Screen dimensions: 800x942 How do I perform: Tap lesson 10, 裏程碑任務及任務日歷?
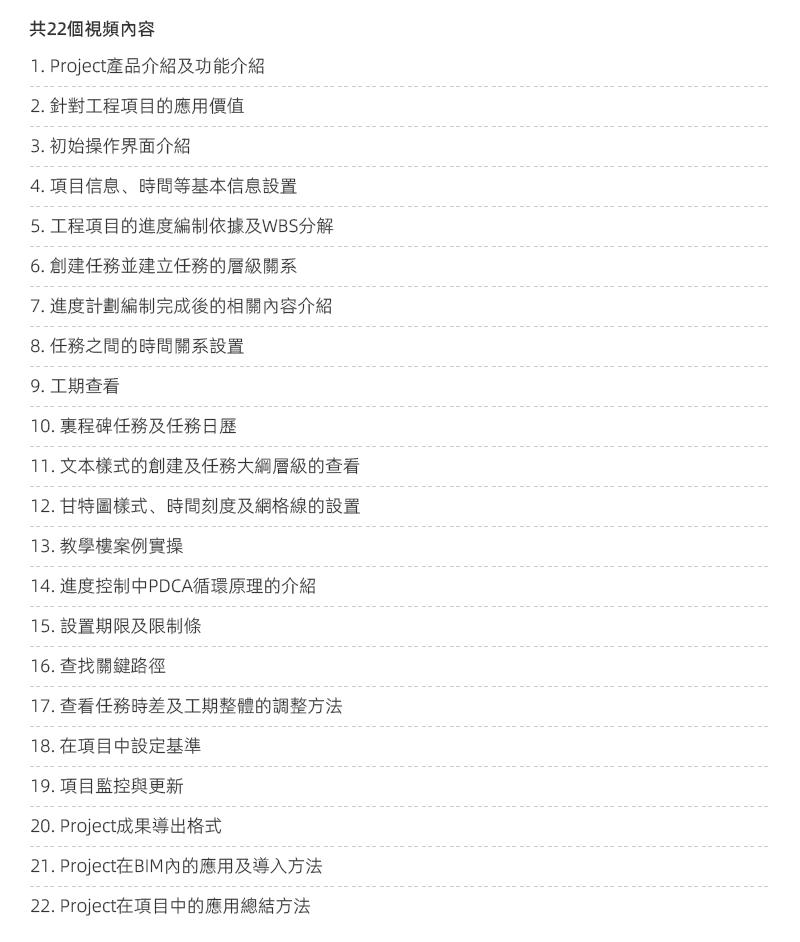(133, 426)
